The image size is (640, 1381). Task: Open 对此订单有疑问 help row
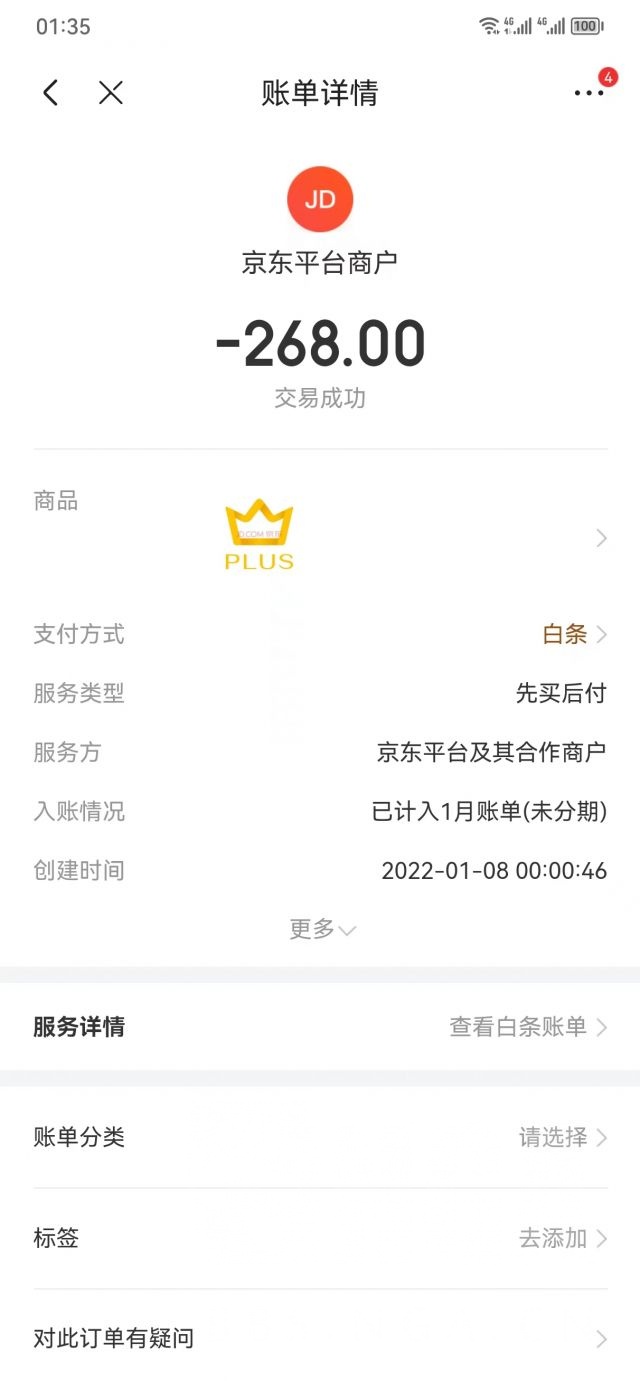pos(320,1338)
